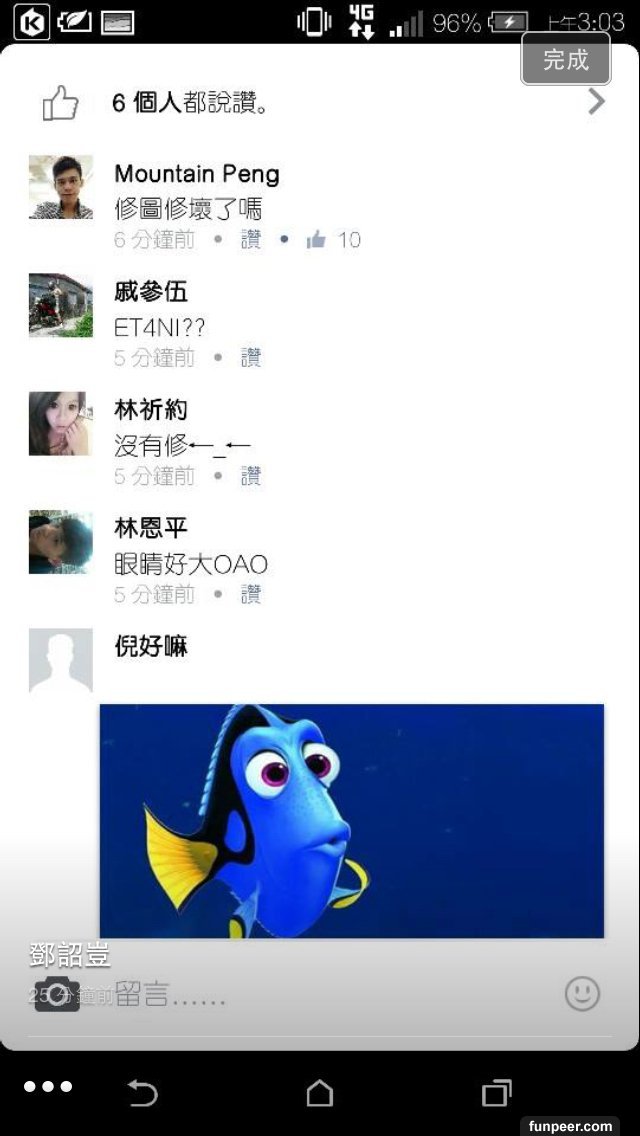View 林祈約's profile avatar
Image resolution: width=640 pixels, height=1136 pixels.
[x=61, y=423]
